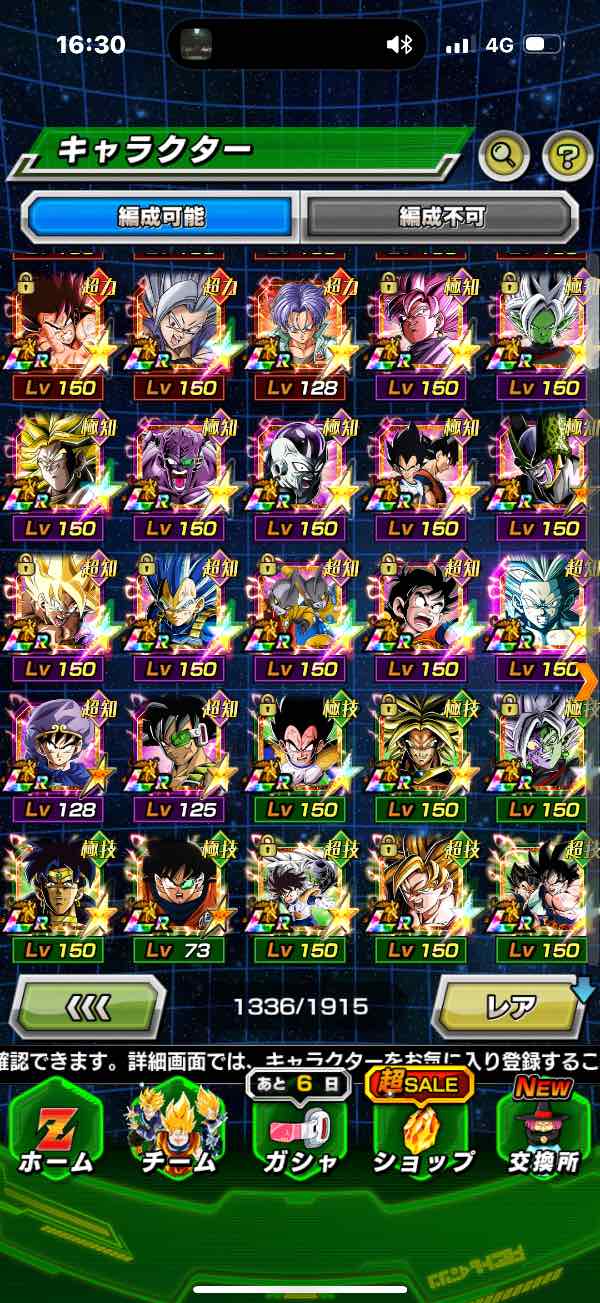Open the magnifier search icon

coord(505,154)
